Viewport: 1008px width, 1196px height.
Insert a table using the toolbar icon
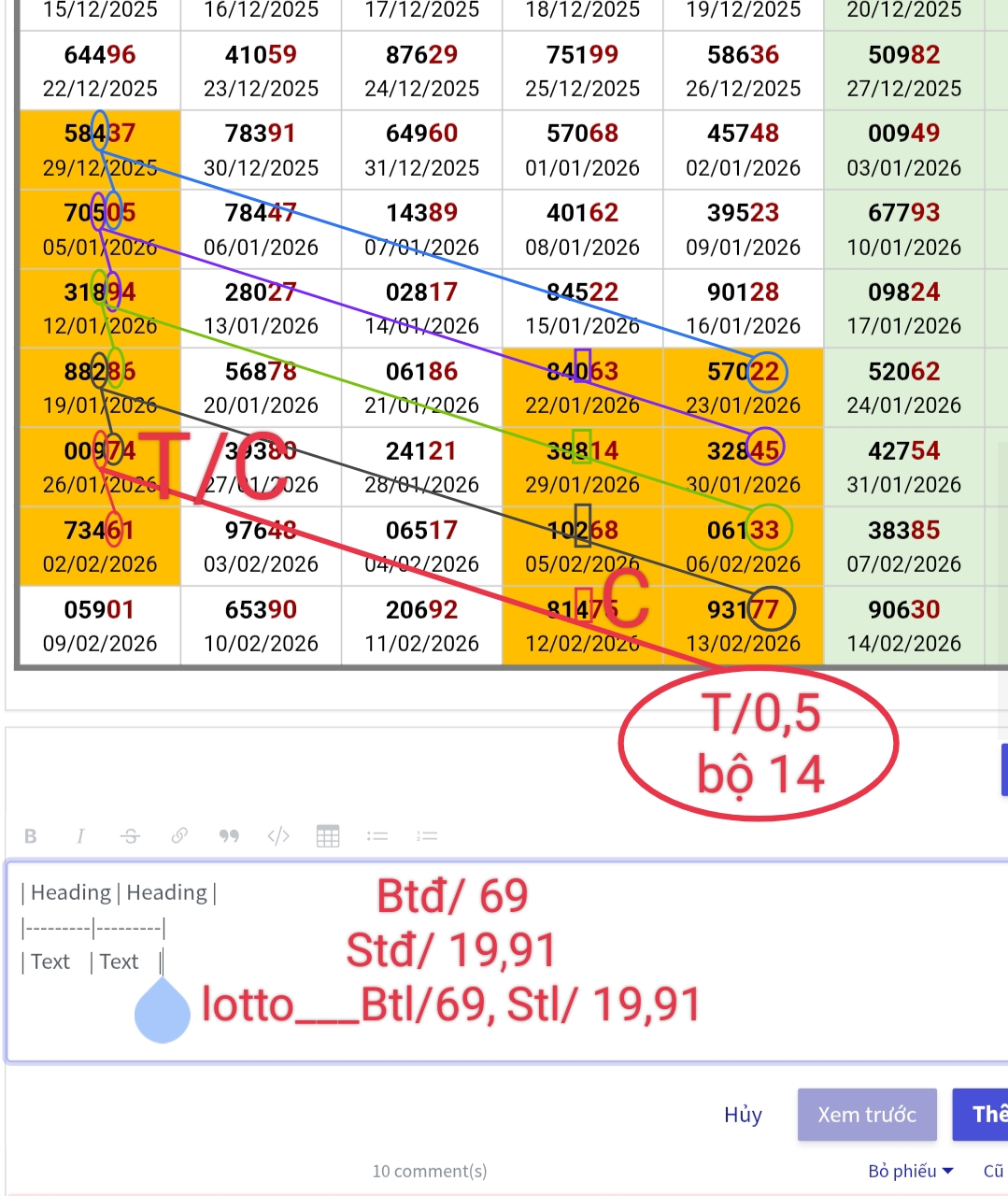pos(328,836)
